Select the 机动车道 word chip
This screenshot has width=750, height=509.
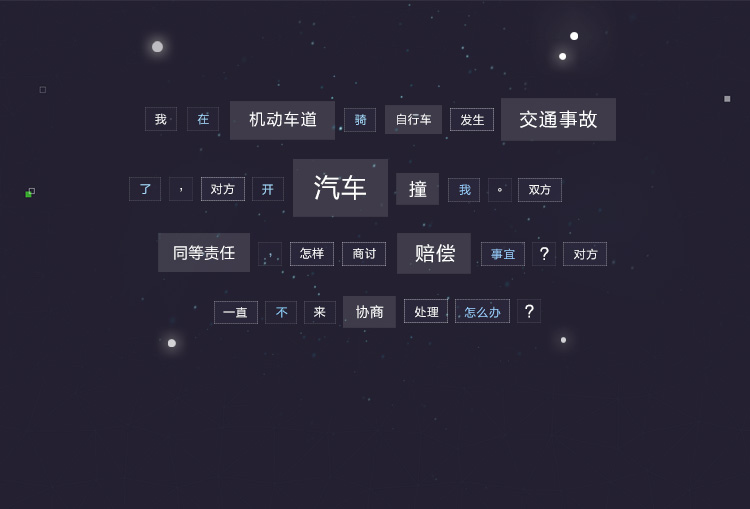coord(282,120)
